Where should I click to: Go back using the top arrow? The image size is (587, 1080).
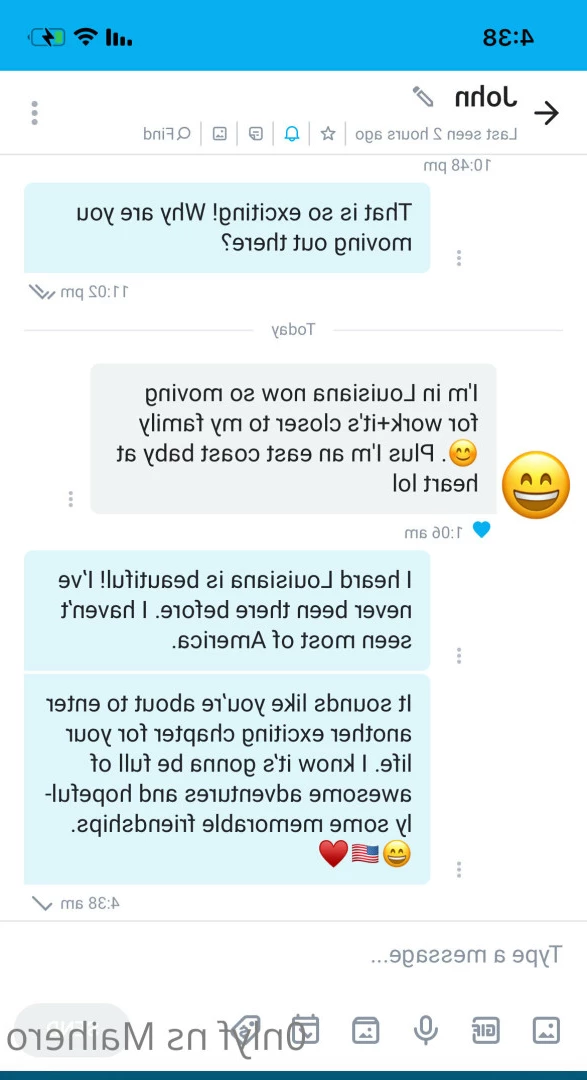click(x=547, y=113)
